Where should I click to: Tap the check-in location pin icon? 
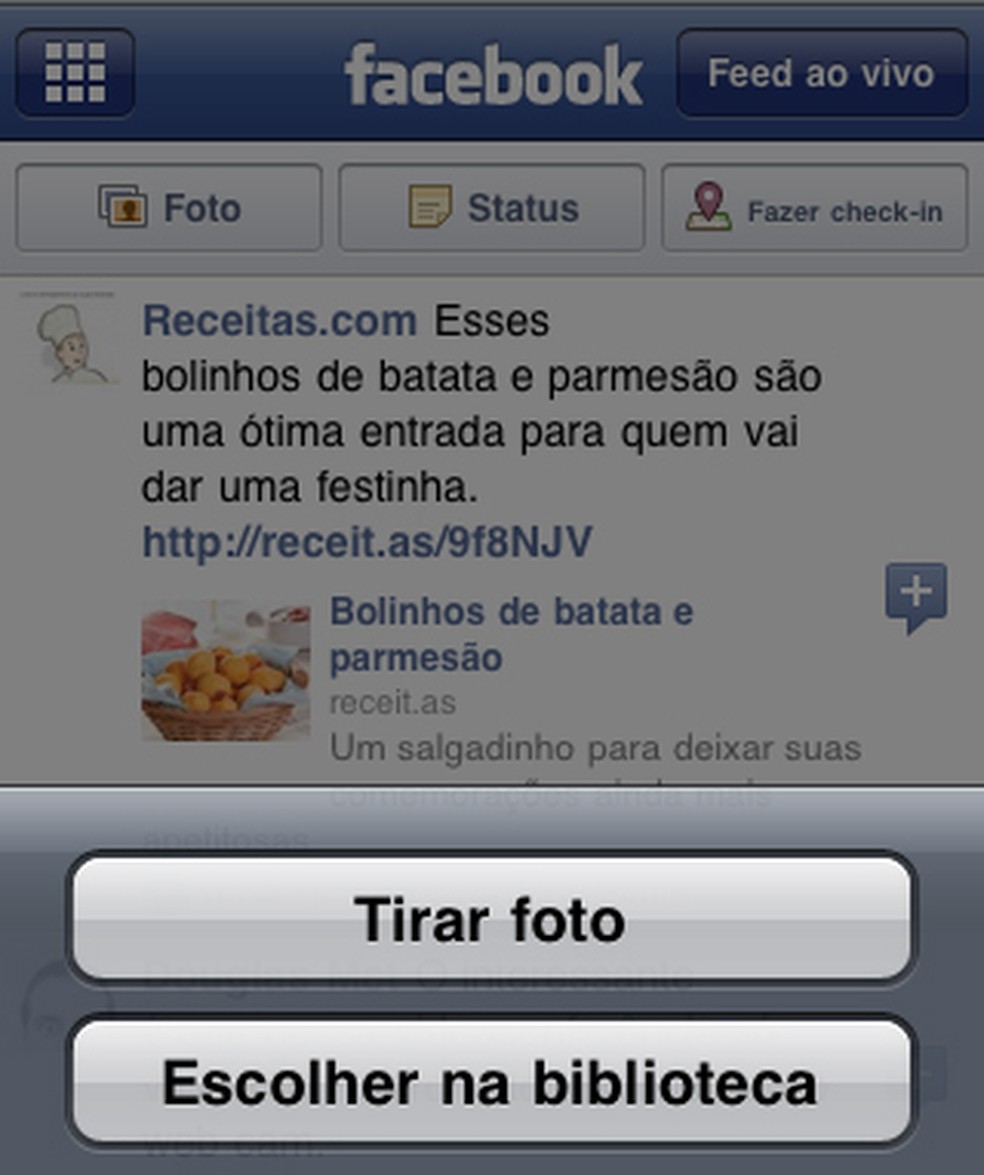(x=710, y=204)
